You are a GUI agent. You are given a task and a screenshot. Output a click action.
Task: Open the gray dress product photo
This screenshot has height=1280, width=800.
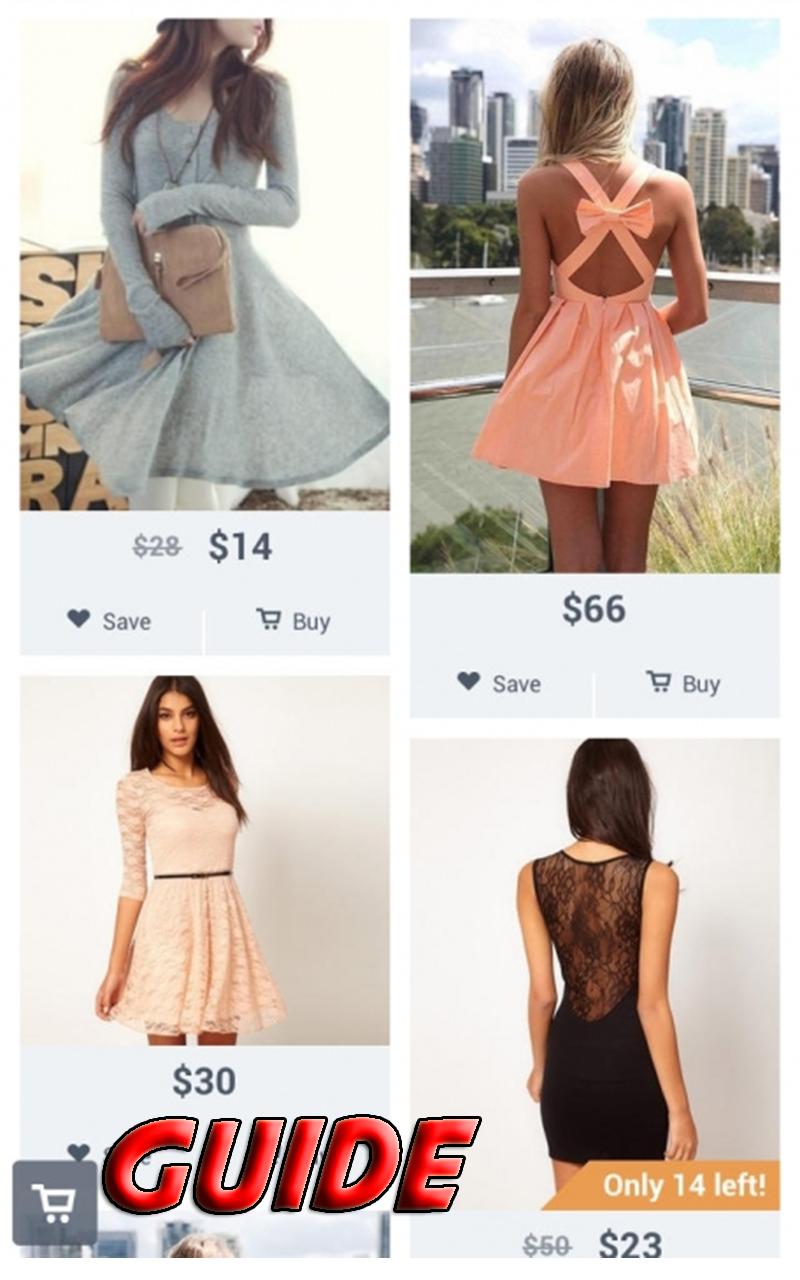click(204, 265)
